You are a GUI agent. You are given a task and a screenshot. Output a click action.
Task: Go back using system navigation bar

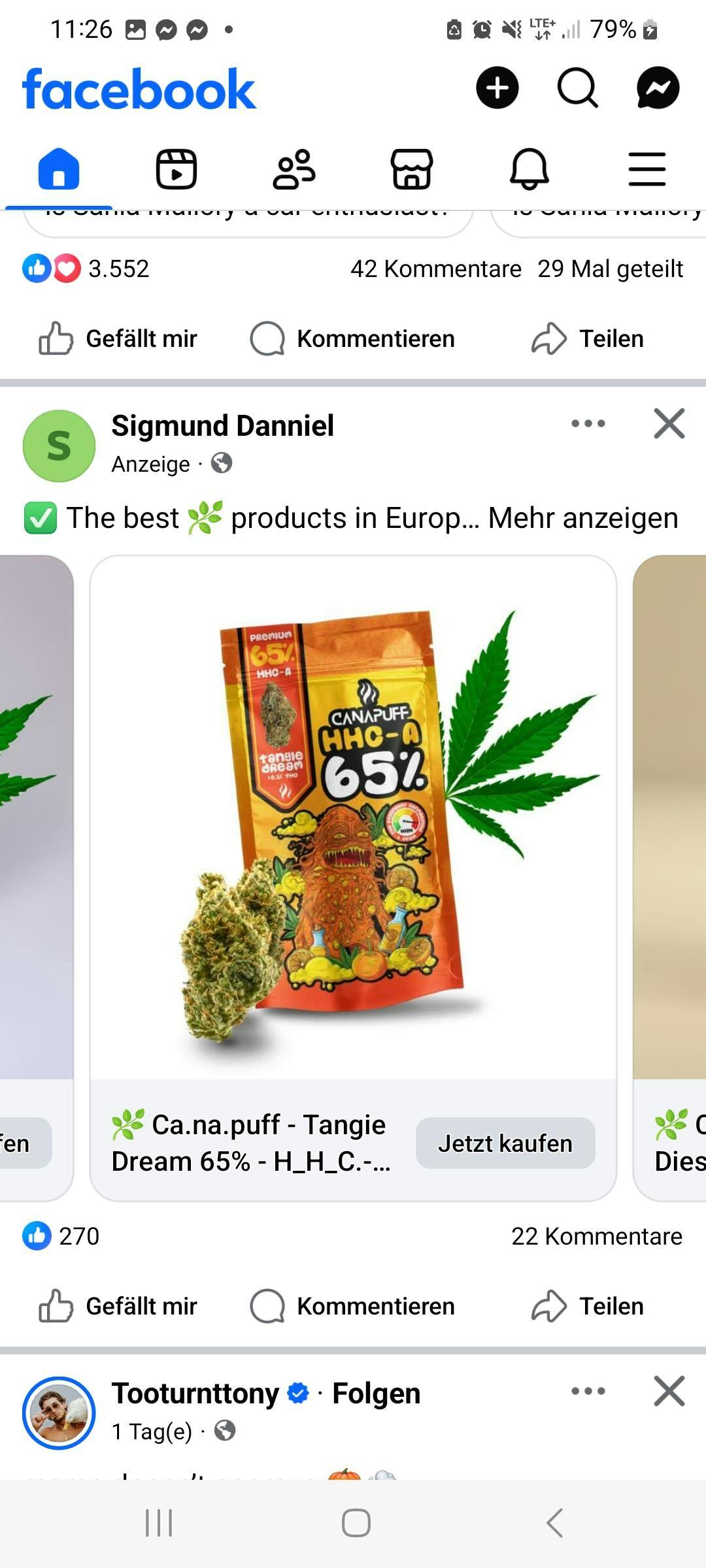pyautogui.click(x=554, y=1523)
